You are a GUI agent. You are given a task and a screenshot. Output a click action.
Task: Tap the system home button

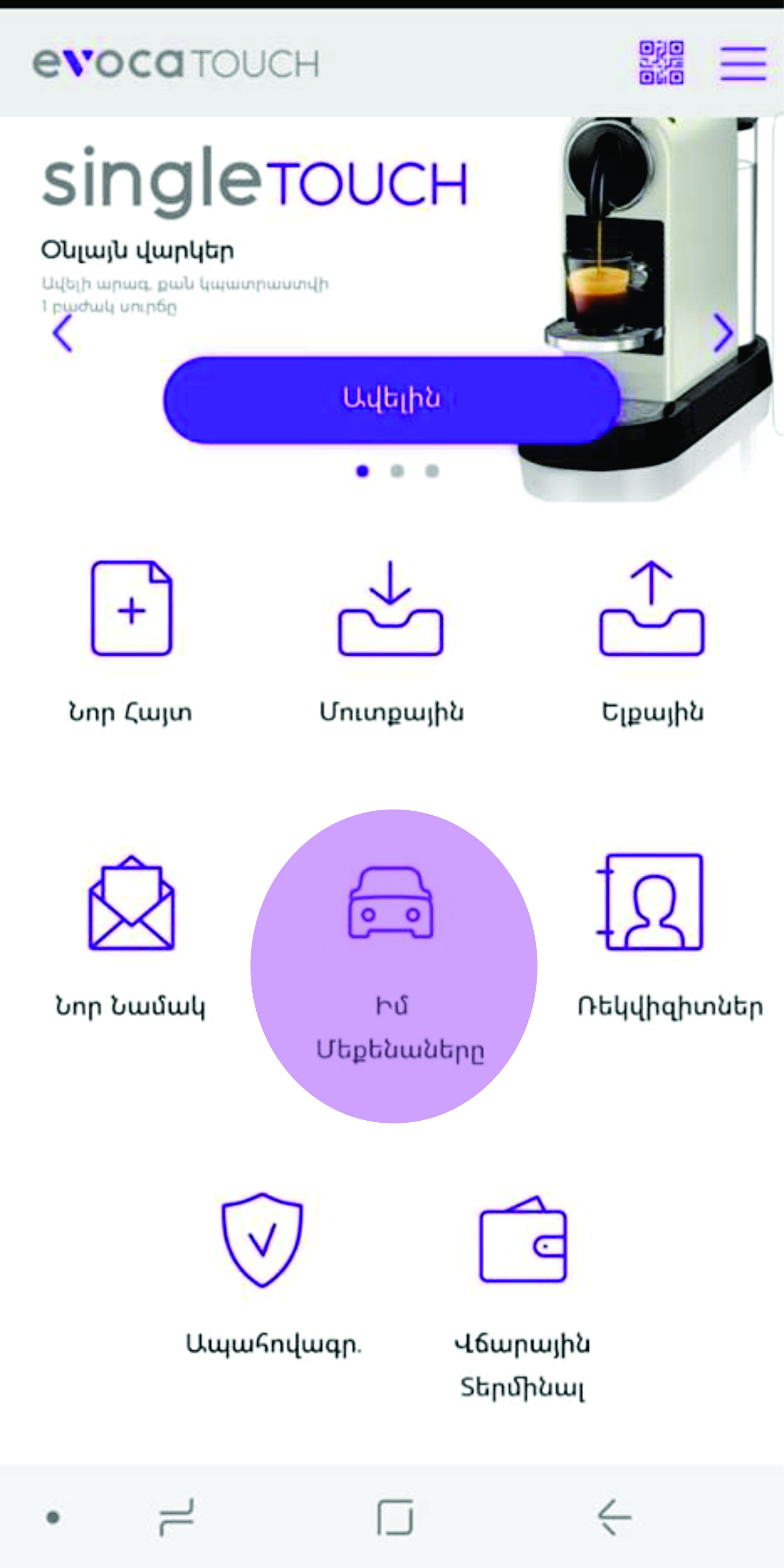(x=394, y=1518)
